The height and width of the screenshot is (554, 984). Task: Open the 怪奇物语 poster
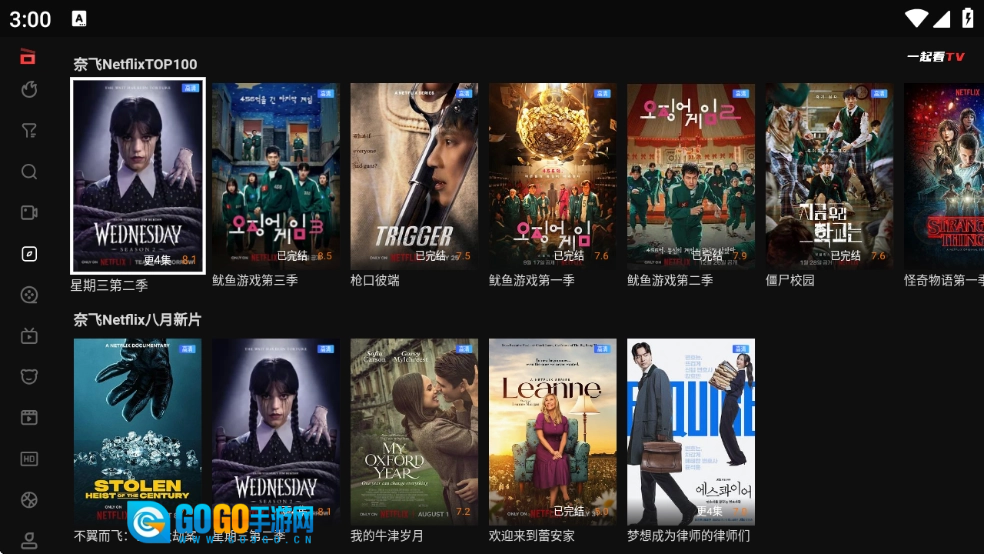click(944, 175)
